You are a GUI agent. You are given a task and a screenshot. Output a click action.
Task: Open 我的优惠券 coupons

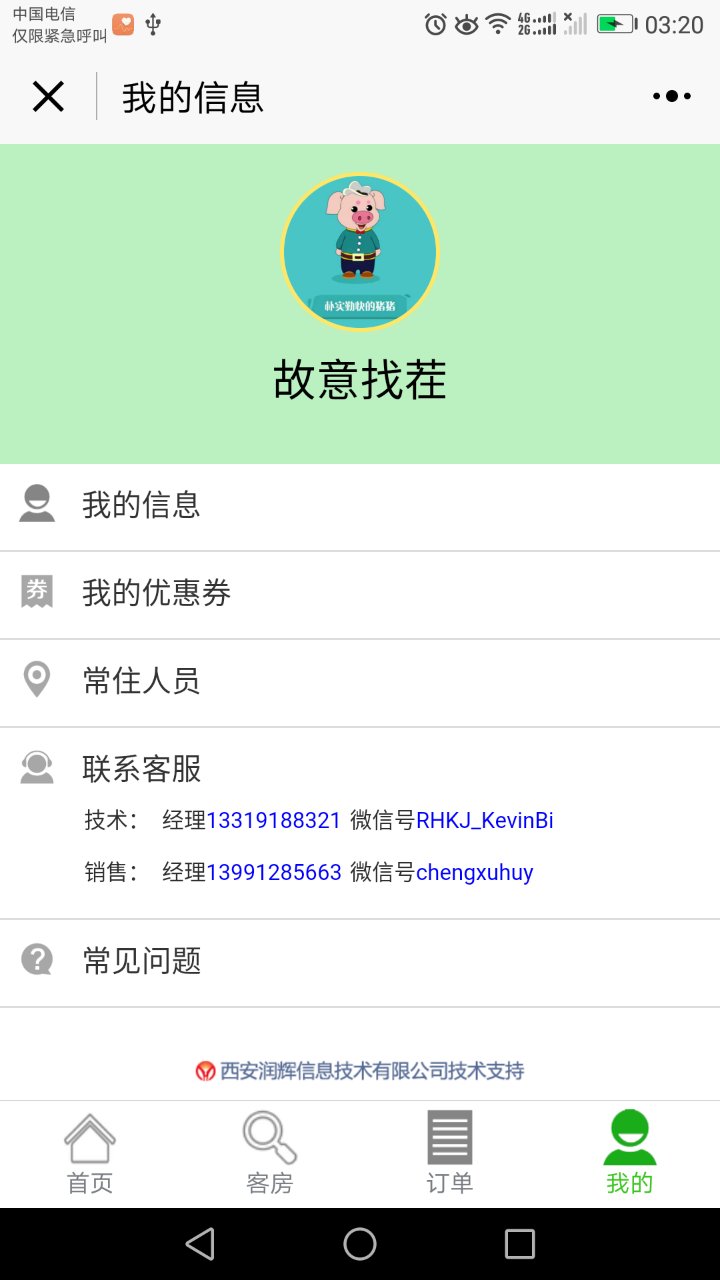pos(360,594)
